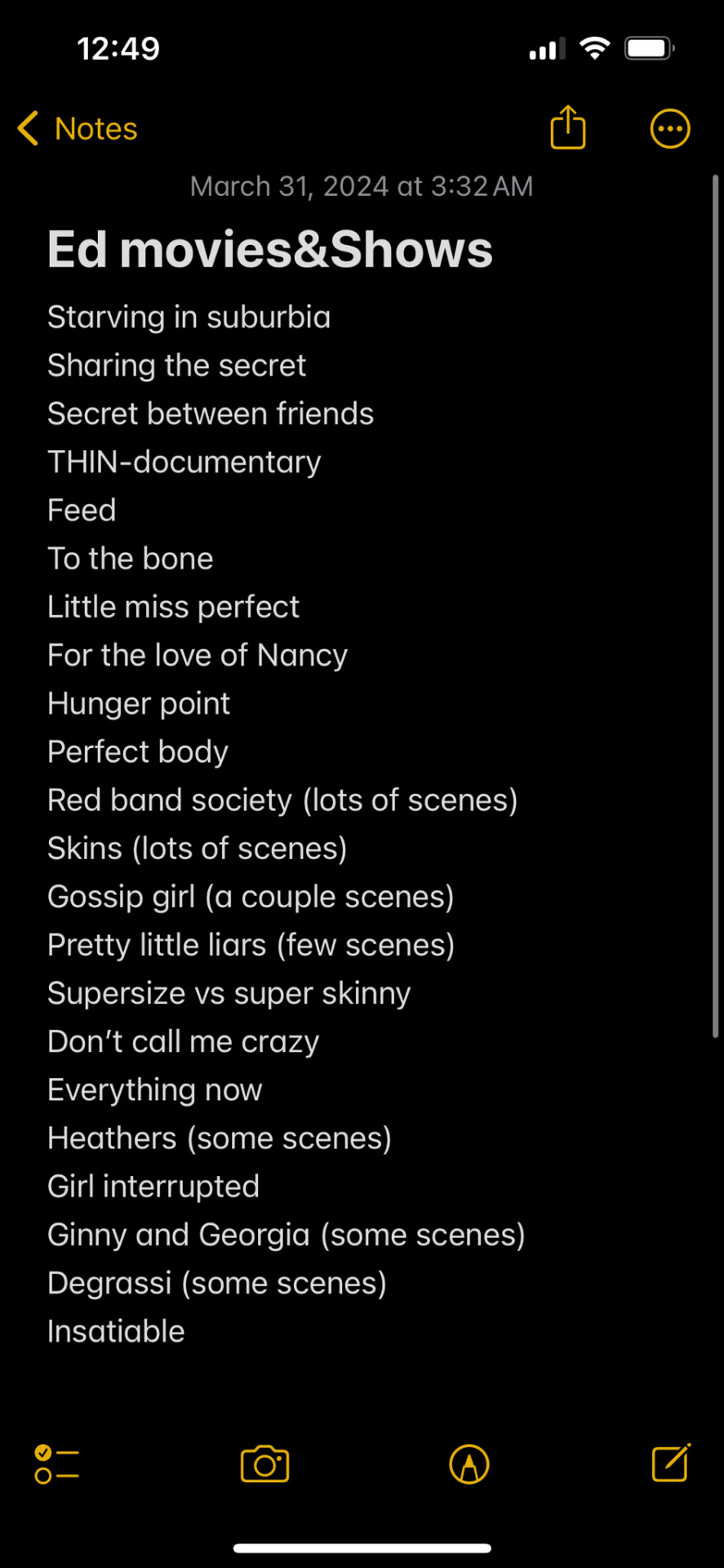The width and height of the screenshot is (724, 1568).
Task: Open the markup pen tool
Action: click(x=469, y=1463)
